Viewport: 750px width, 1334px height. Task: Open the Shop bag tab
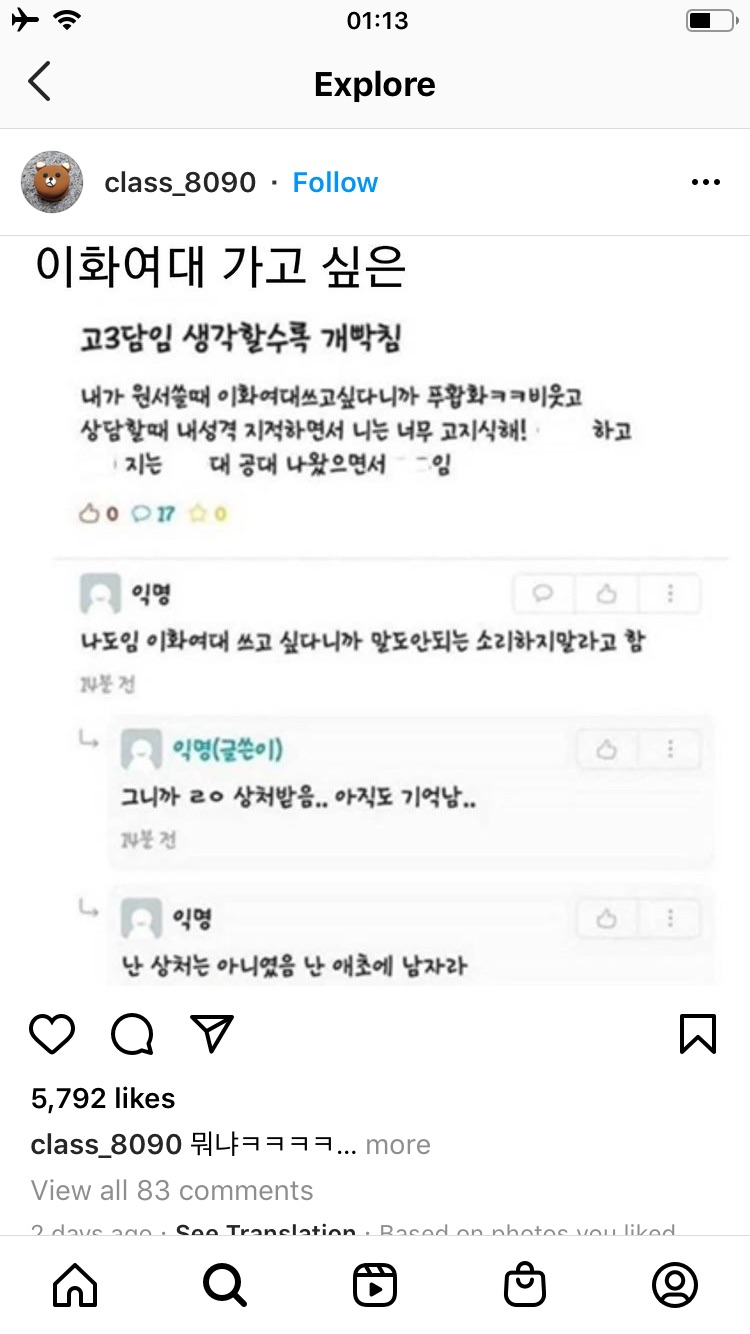point(525,1285)
